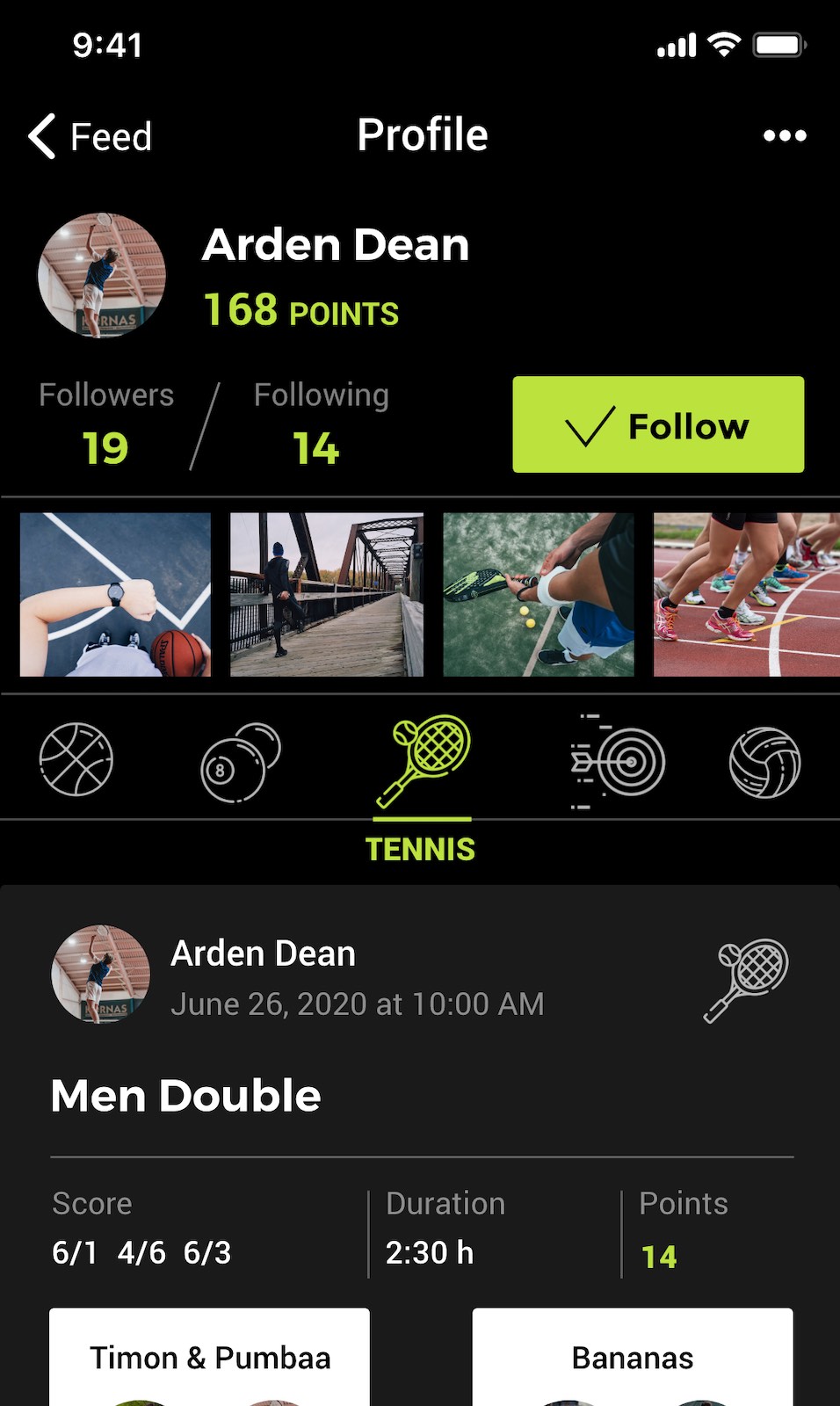Expand the Men Double match details
This screenshot has height=1406, width=840.
point(186,1096)
